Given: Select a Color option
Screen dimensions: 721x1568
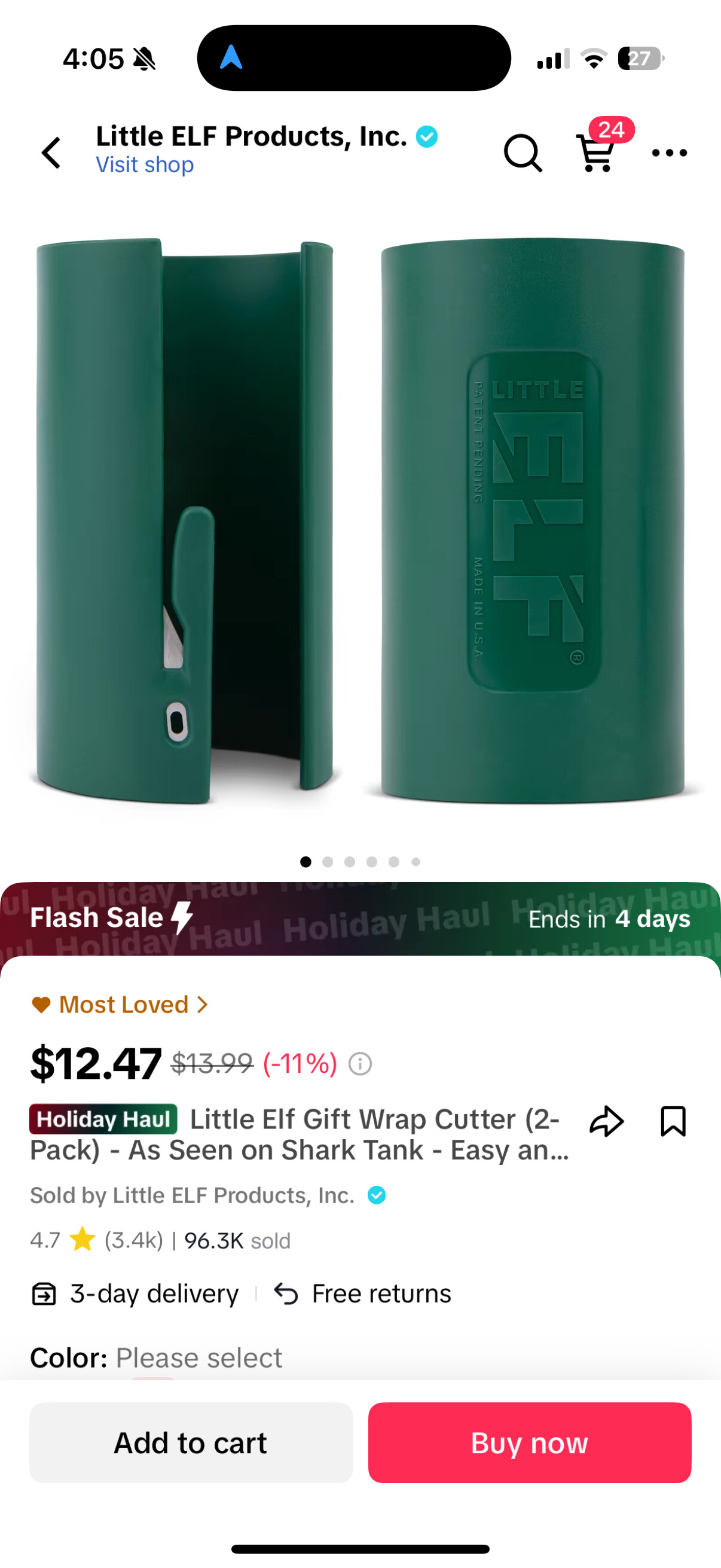Looking at the screenshot, I should (x=198, y=1358).
